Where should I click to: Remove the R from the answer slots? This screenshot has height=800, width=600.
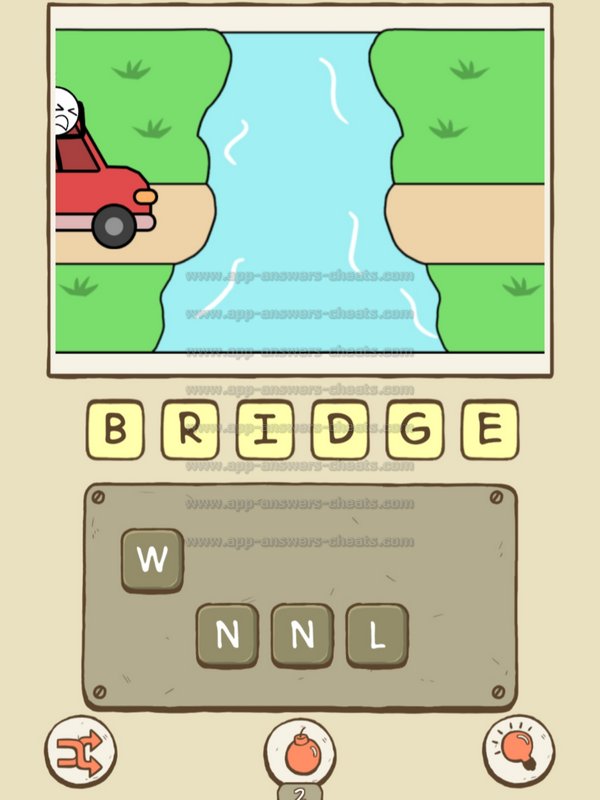click(190, 430)
